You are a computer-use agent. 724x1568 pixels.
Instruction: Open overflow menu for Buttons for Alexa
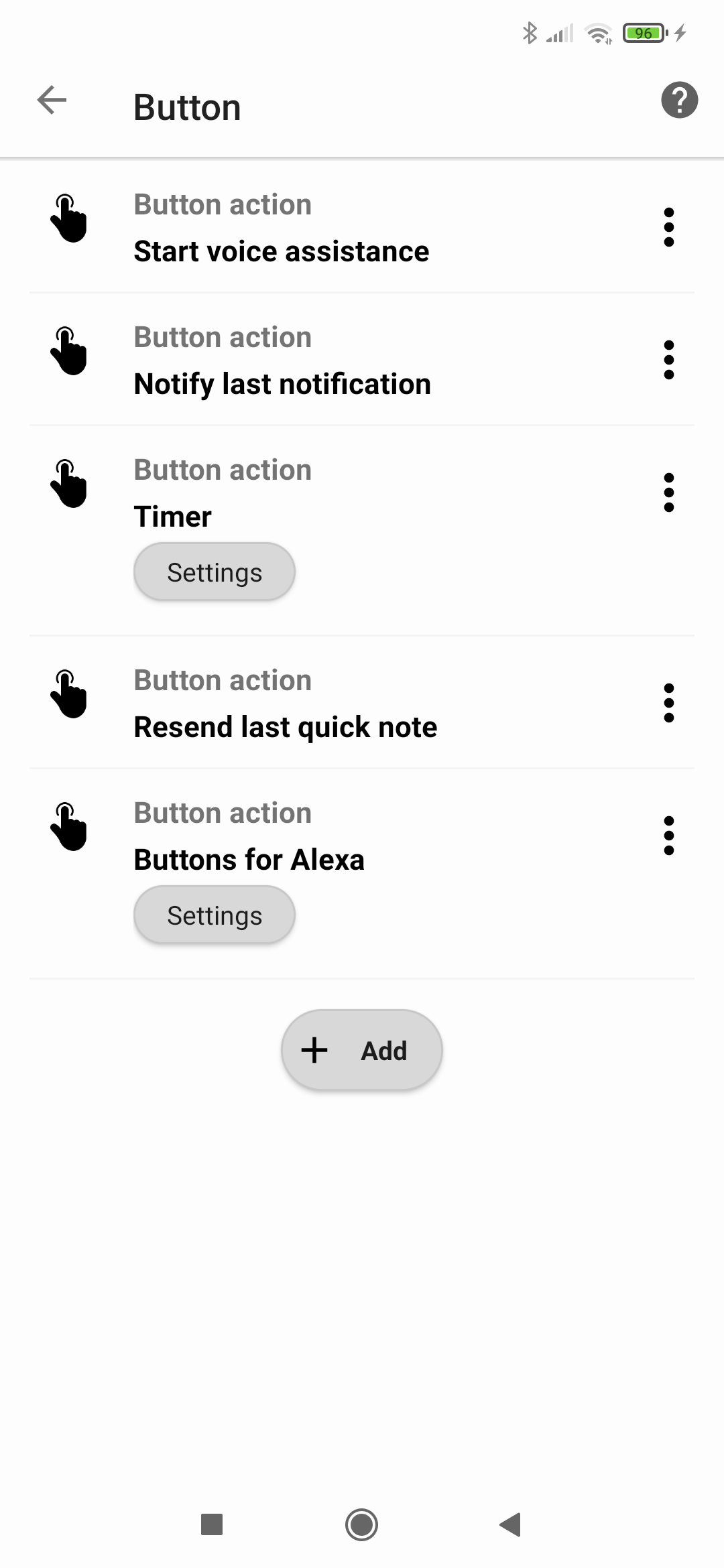[x=669, y=836]
